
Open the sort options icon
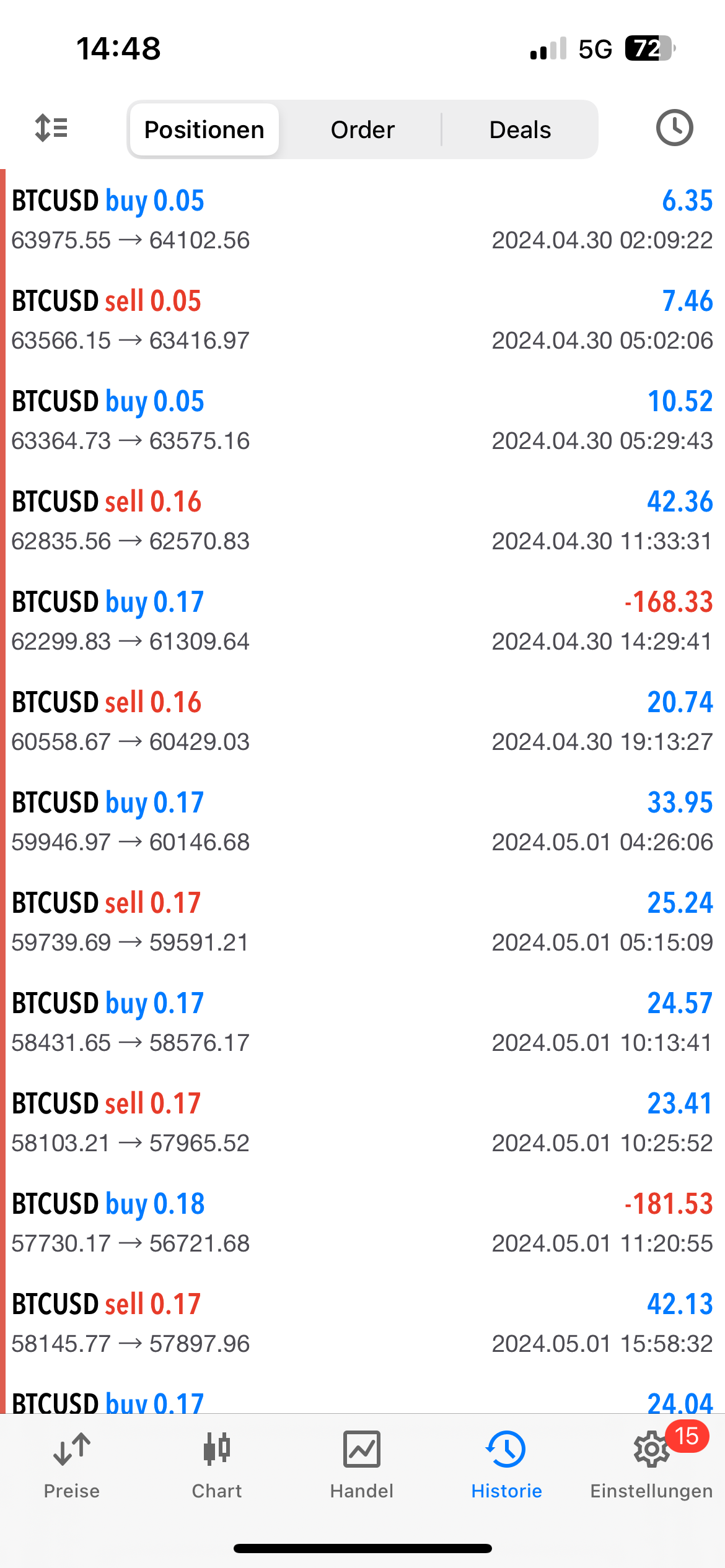tap(51, 129)
